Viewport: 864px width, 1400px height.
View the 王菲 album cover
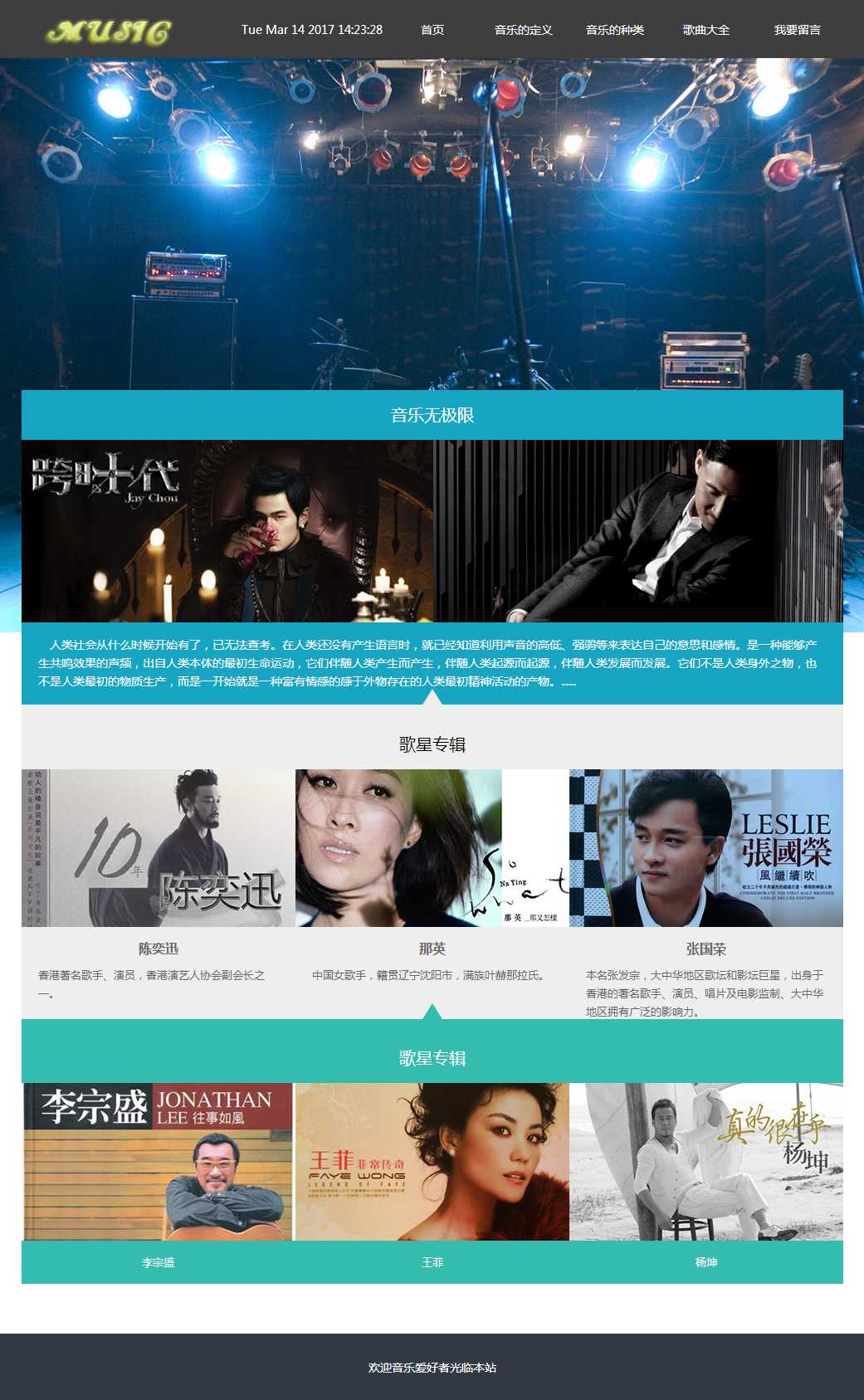(432, 1162)
